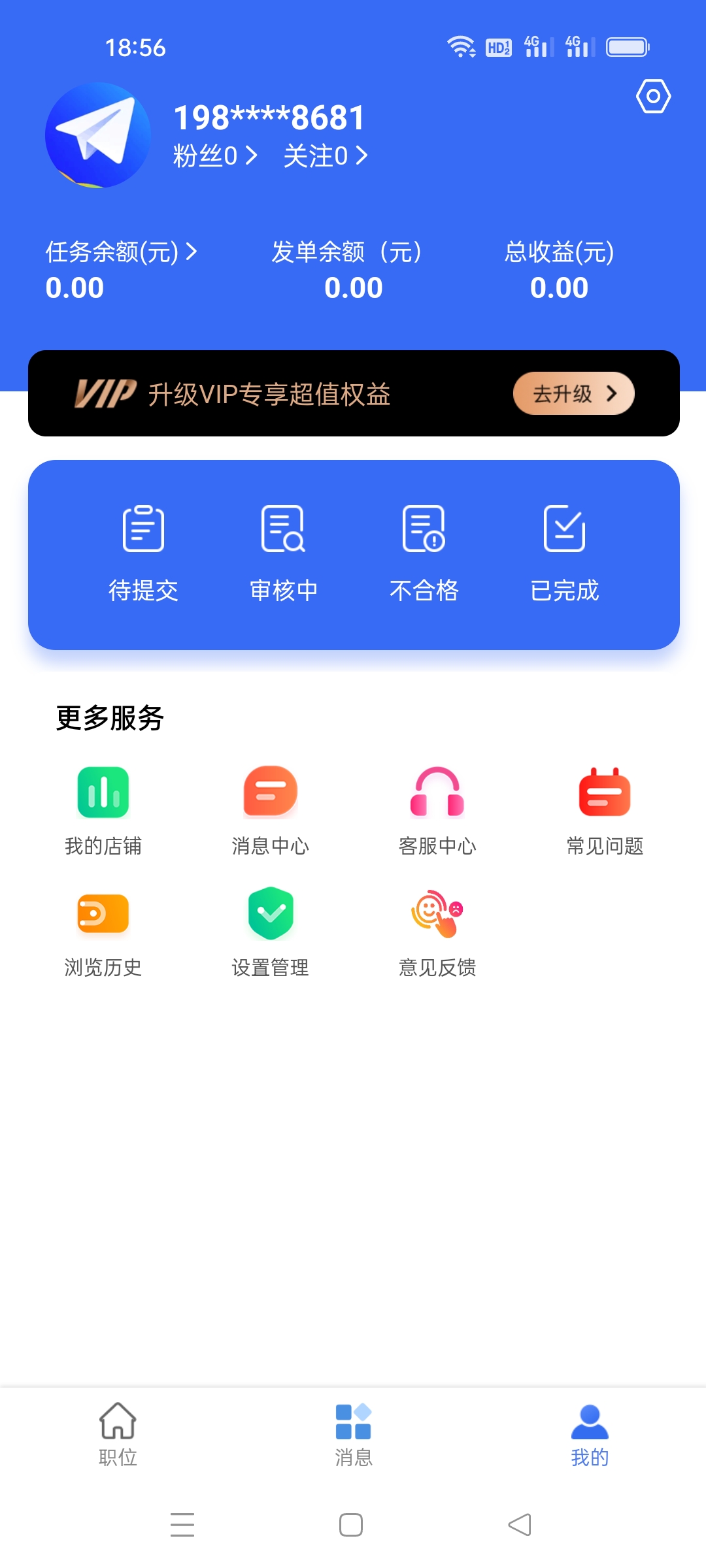The image size is (706, 1568).
Task: Switch to the 消息 messages tab
Action: [352, 1437]
